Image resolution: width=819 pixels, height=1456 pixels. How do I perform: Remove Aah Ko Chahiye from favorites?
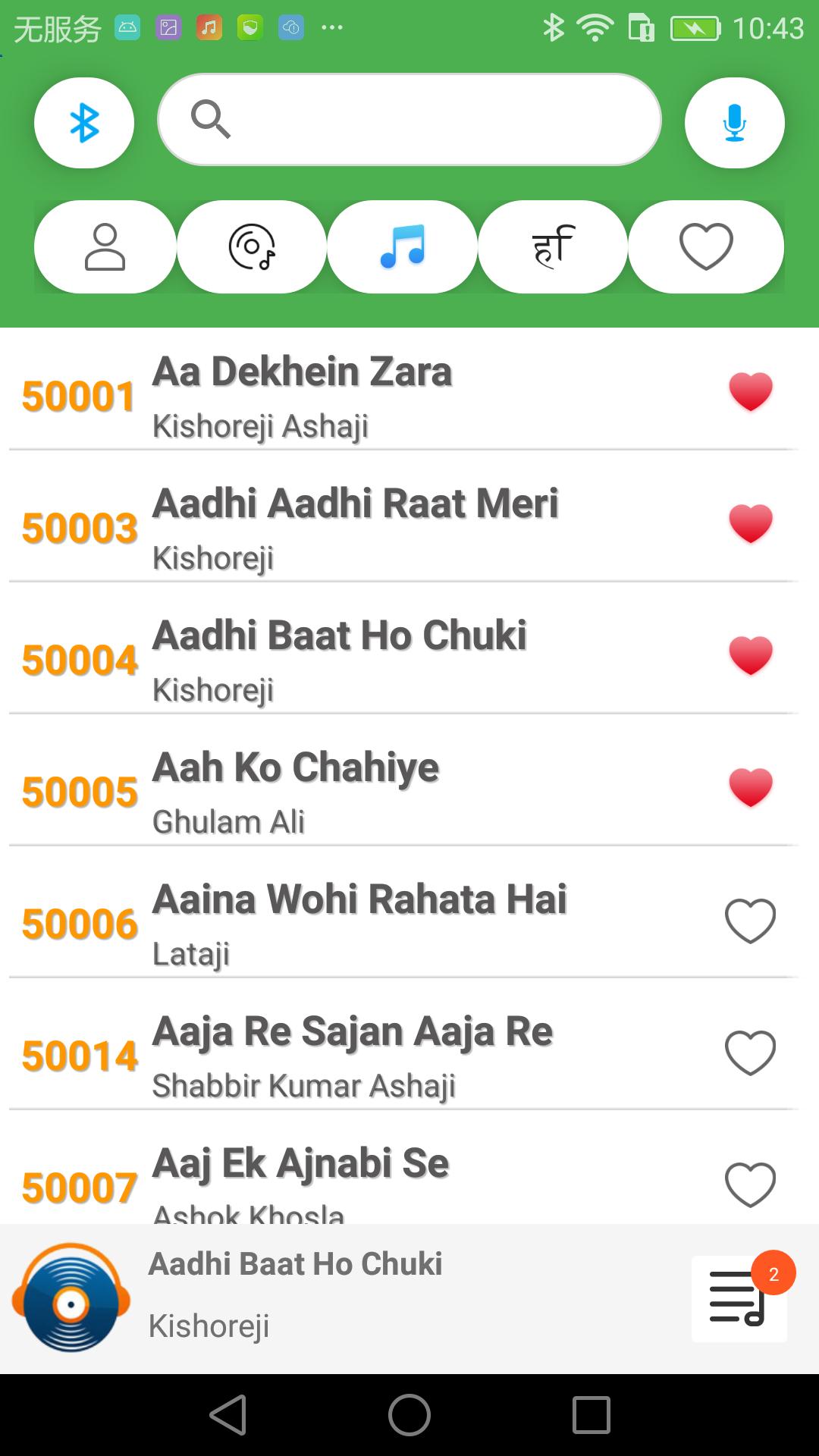click(751, 788)
